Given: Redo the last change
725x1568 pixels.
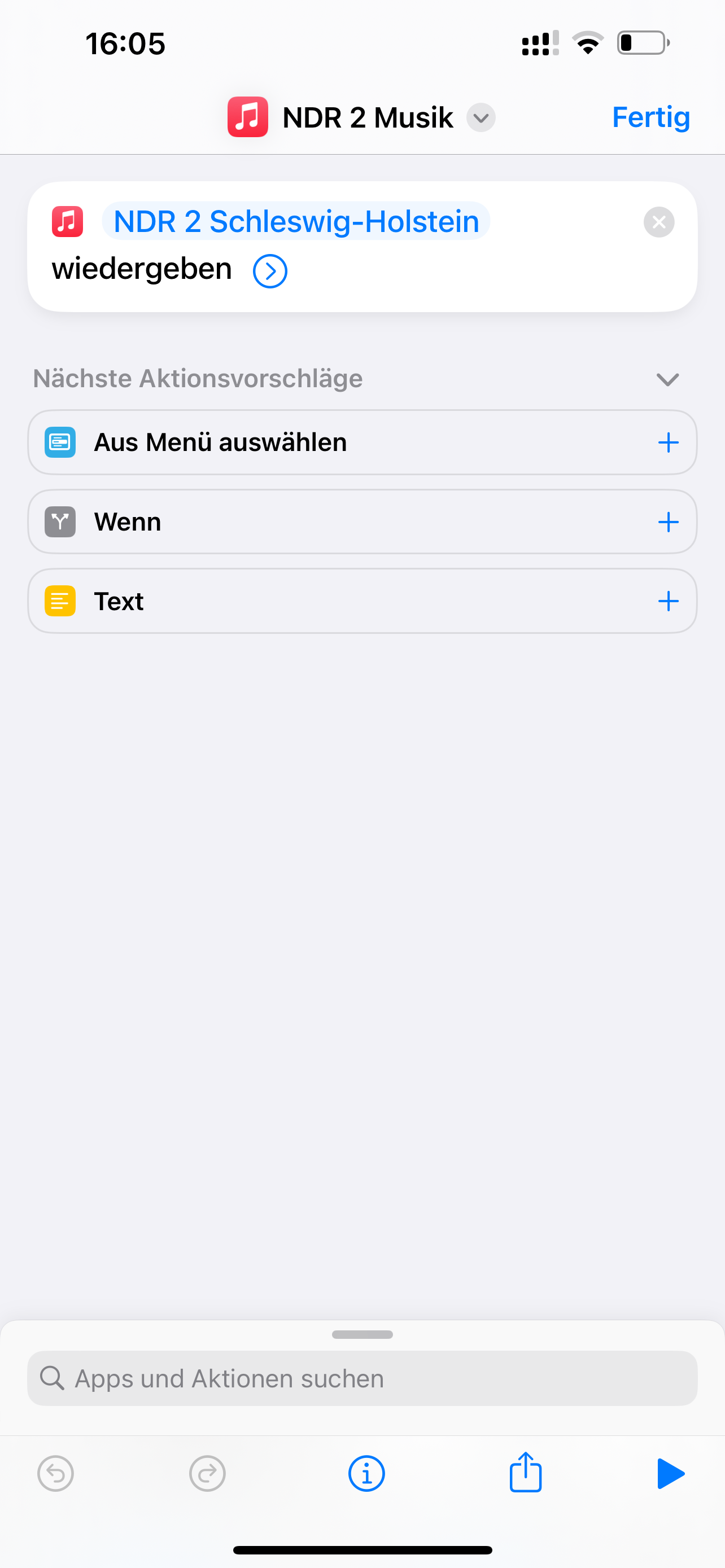Looking at the screenshot, I should coord(207,1474).
